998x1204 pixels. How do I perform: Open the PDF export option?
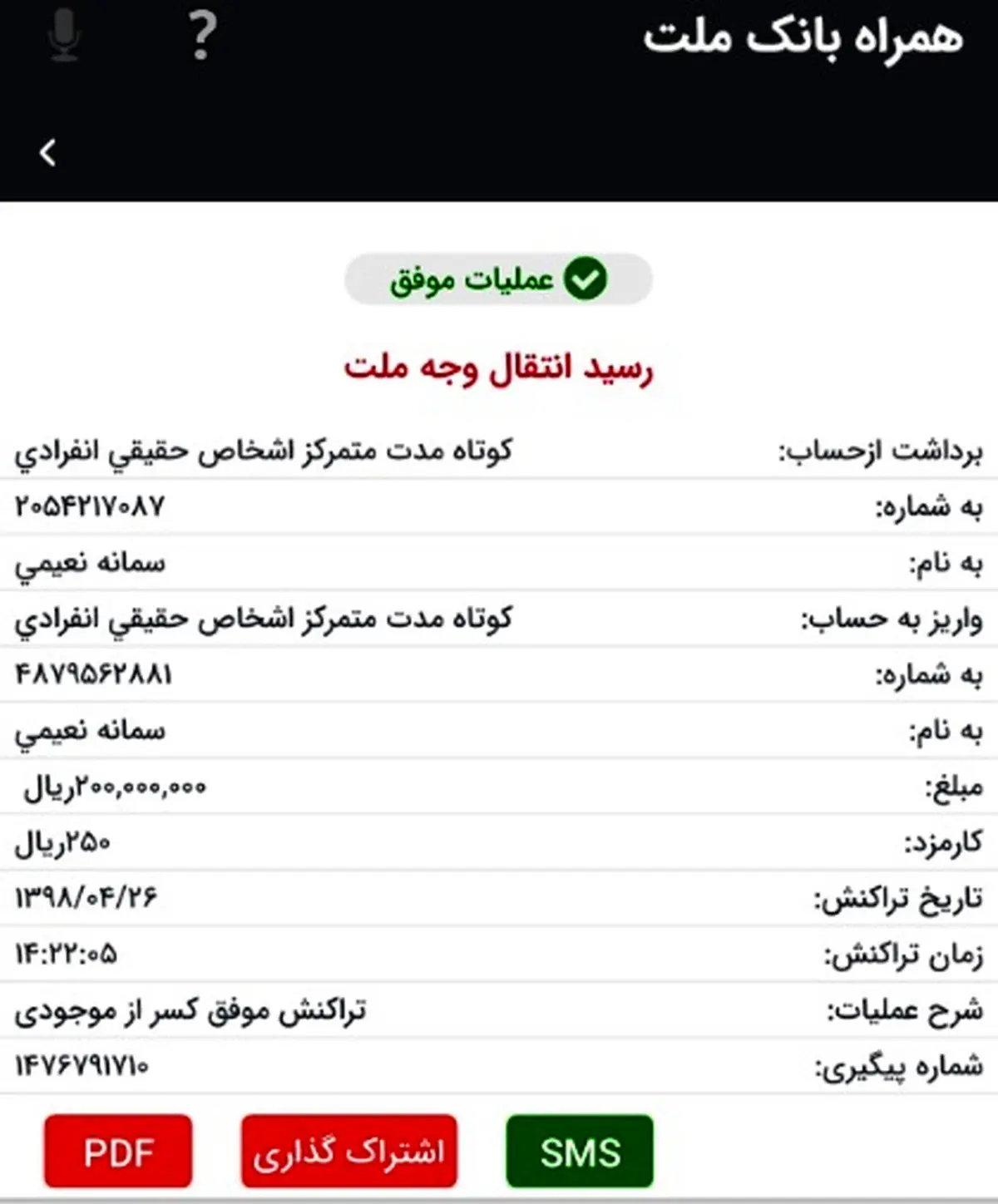click(x=117, y=1152)
